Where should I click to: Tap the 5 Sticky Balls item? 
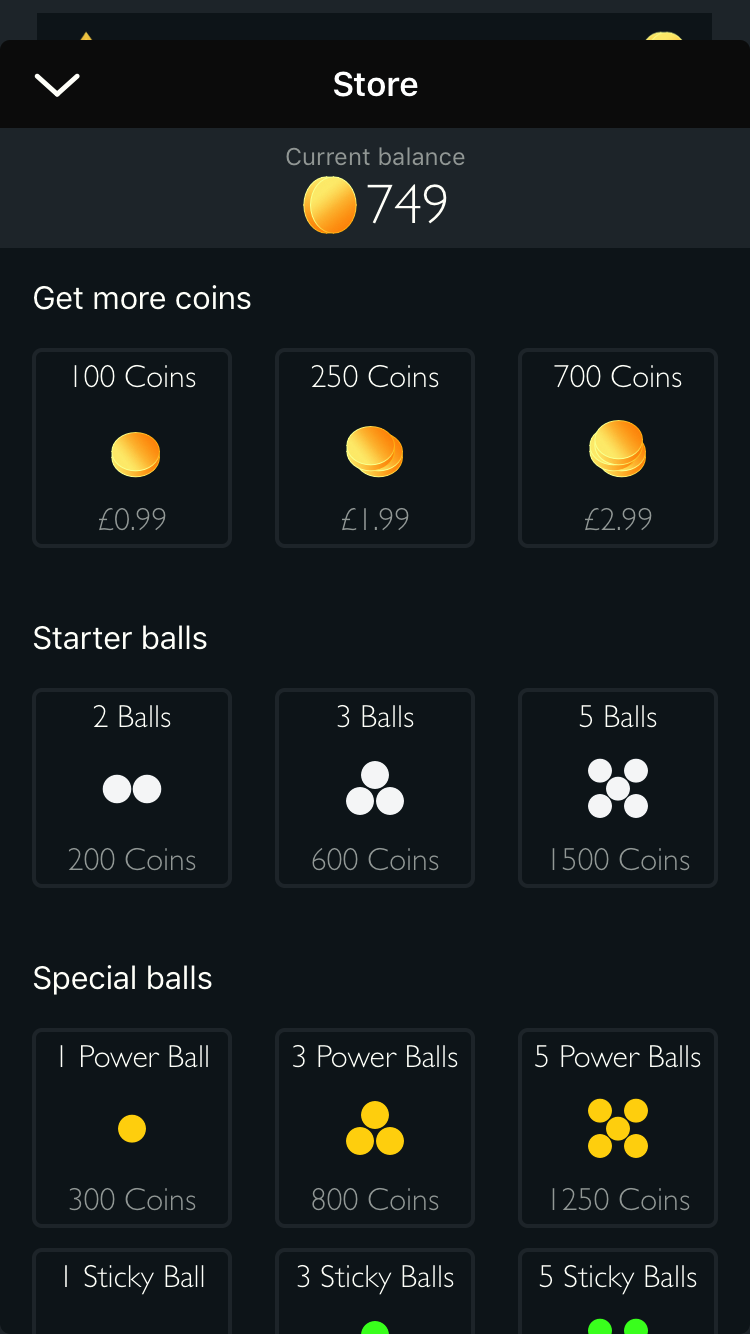(x=618, y=1291)
